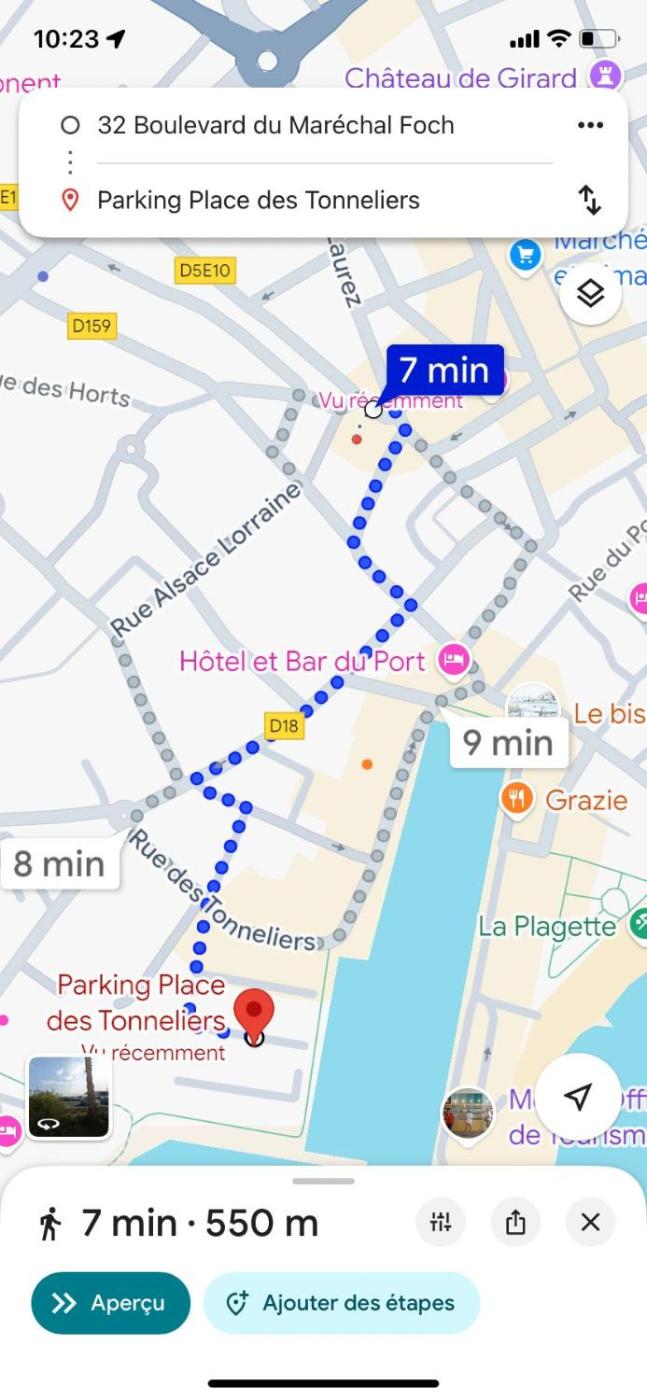The width and height of the screenshot is (647, 1400).
Task: Open the route options filter
Action: point(441,1222)
